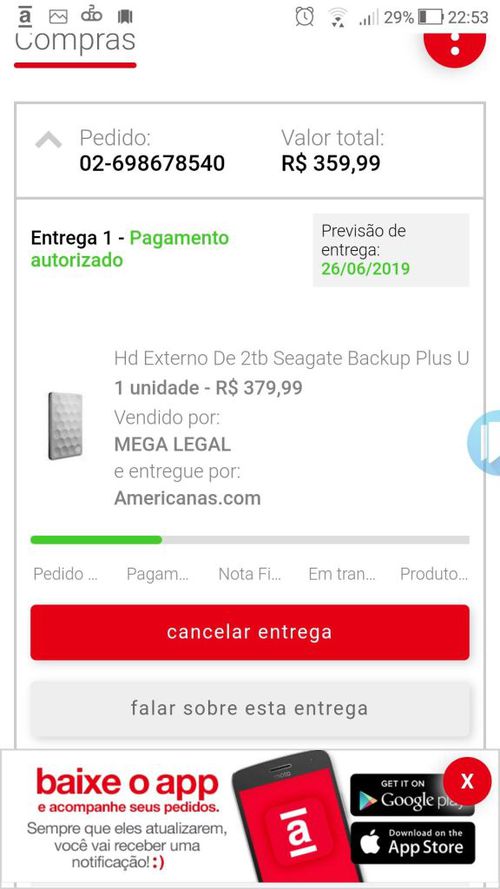Viewport: 500px width, 889px height.
Task: Tap the floating blue chat bubble
Action: 484,442
